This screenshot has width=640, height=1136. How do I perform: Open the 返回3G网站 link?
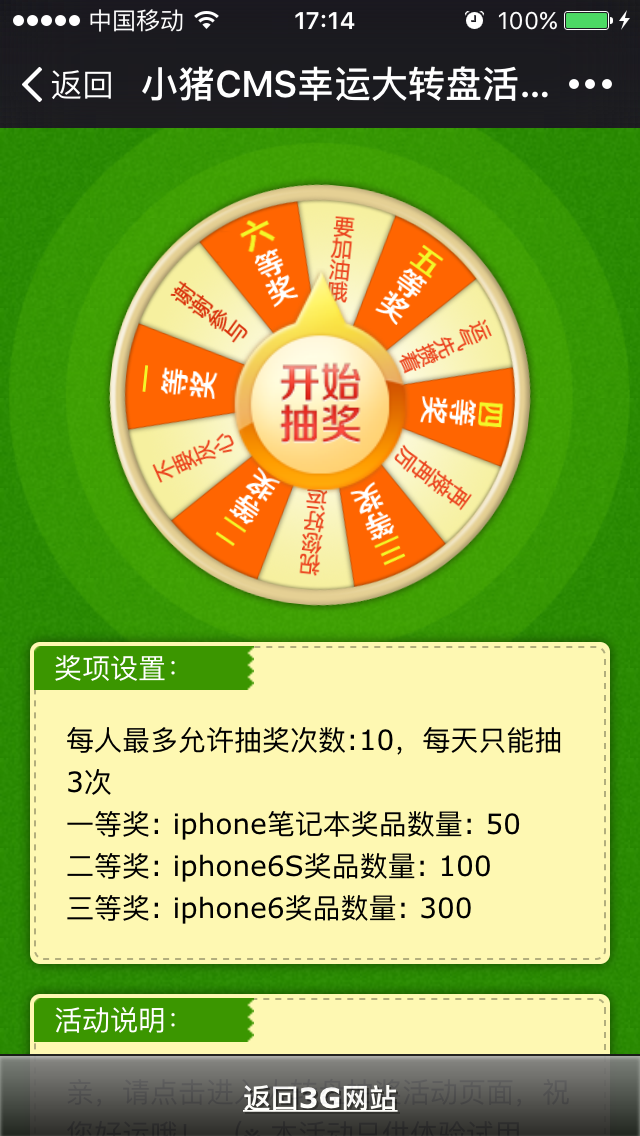pos(320,1099)
